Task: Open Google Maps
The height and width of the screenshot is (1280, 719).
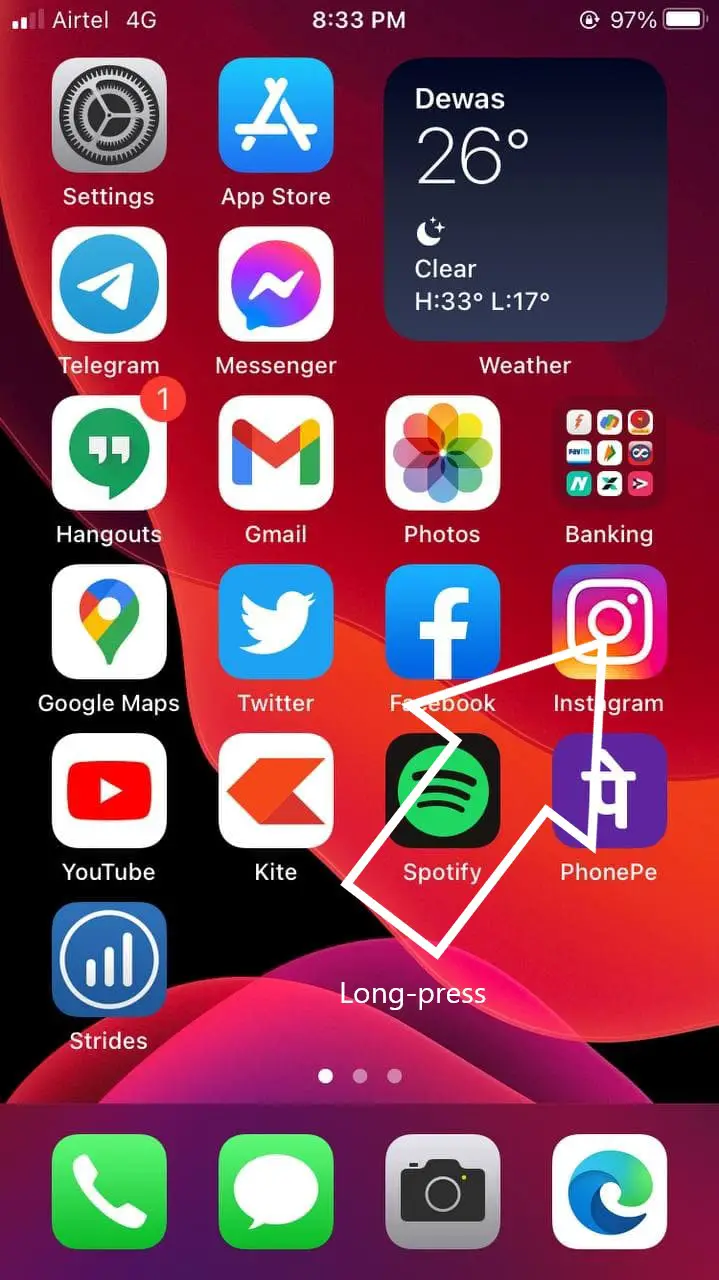Action: pos(109,622)
